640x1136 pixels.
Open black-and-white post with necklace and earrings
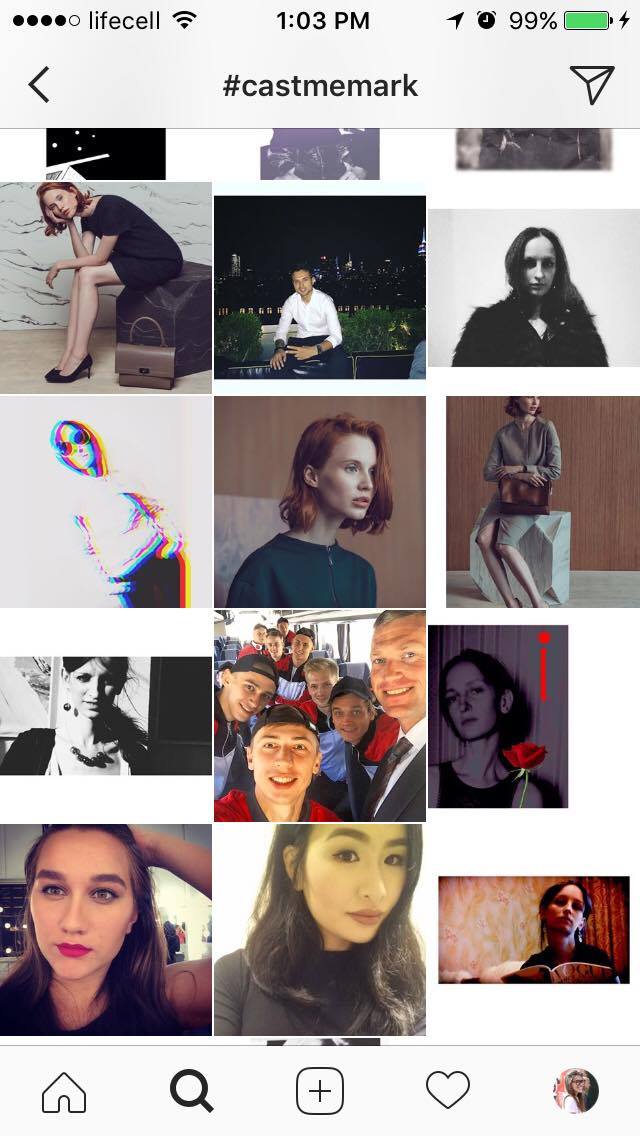[106, 716]
